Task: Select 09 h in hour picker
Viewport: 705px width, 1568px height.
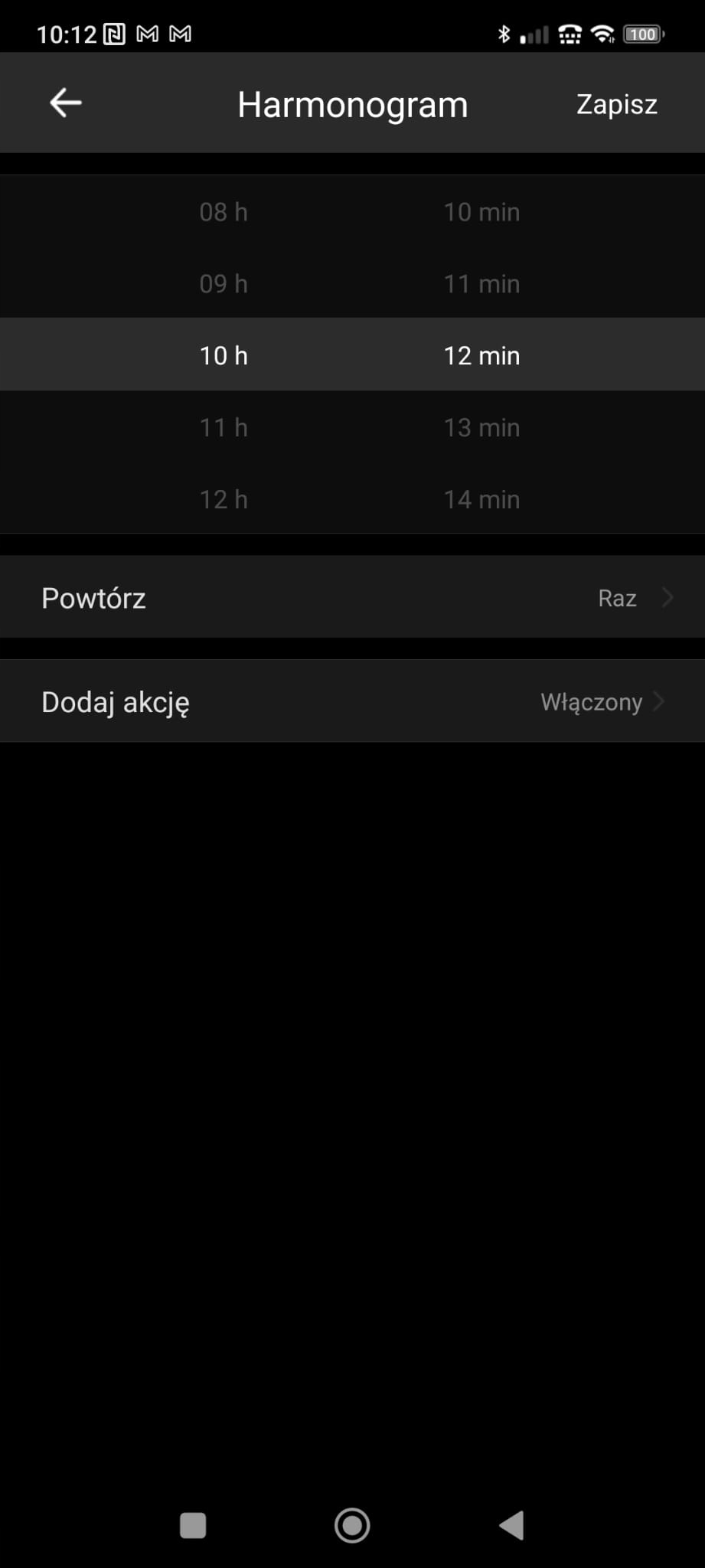Action: click(x=224, y=284)
